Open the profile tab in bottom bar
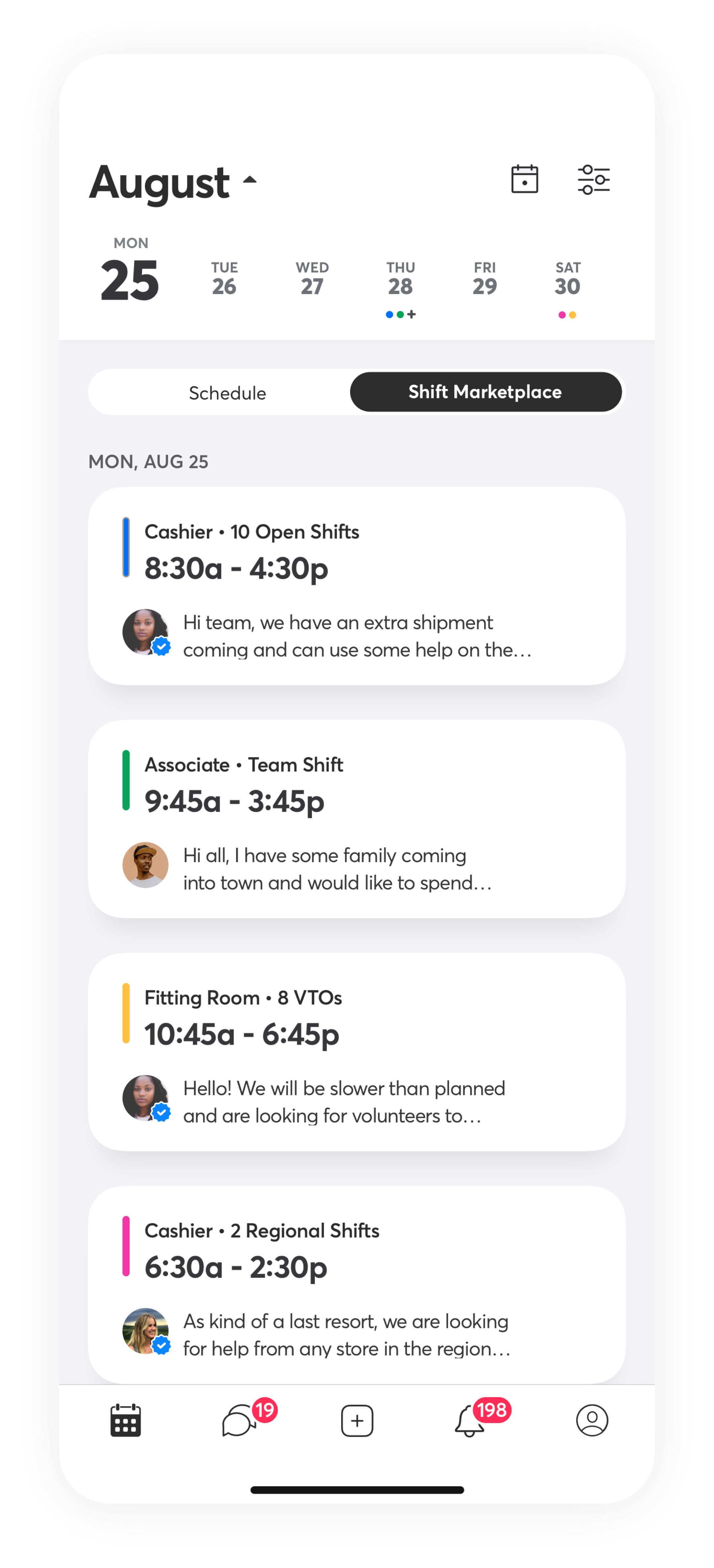The width and height of the screenshot is (714, 1568). coord(592,1421)
